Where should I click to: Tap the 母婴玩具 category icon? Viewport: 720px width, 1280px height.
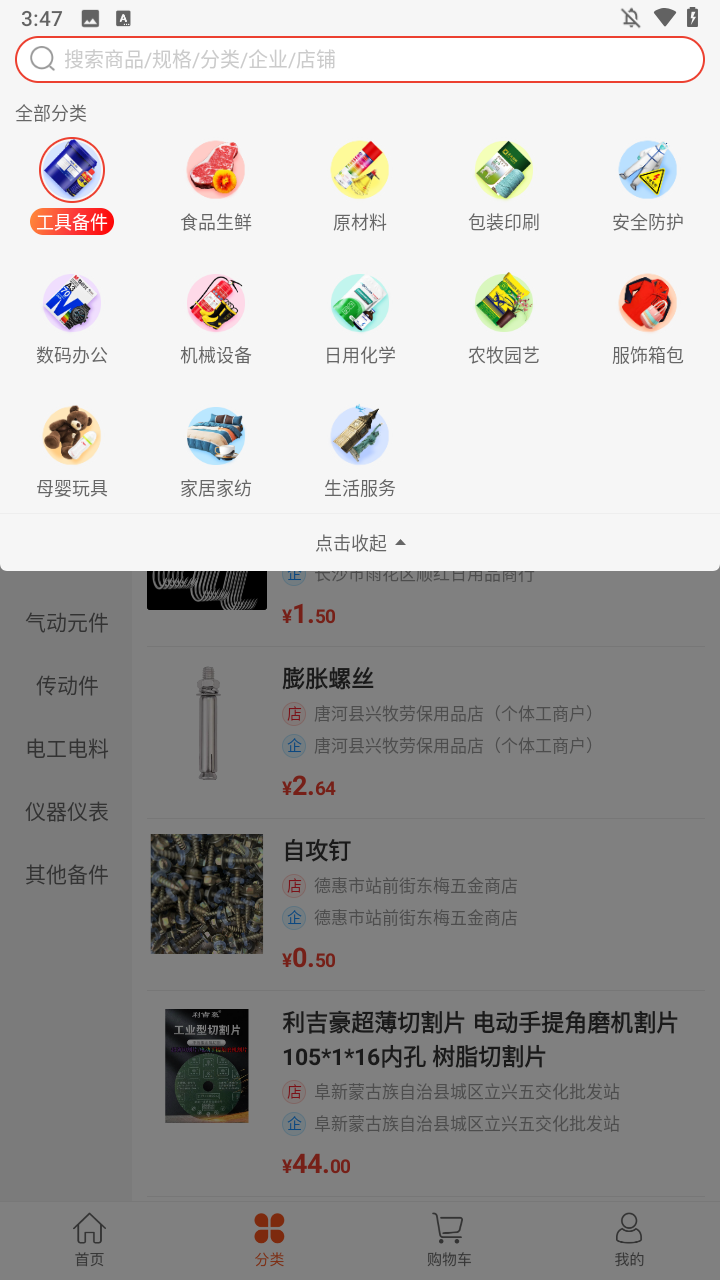pos(71,435)
